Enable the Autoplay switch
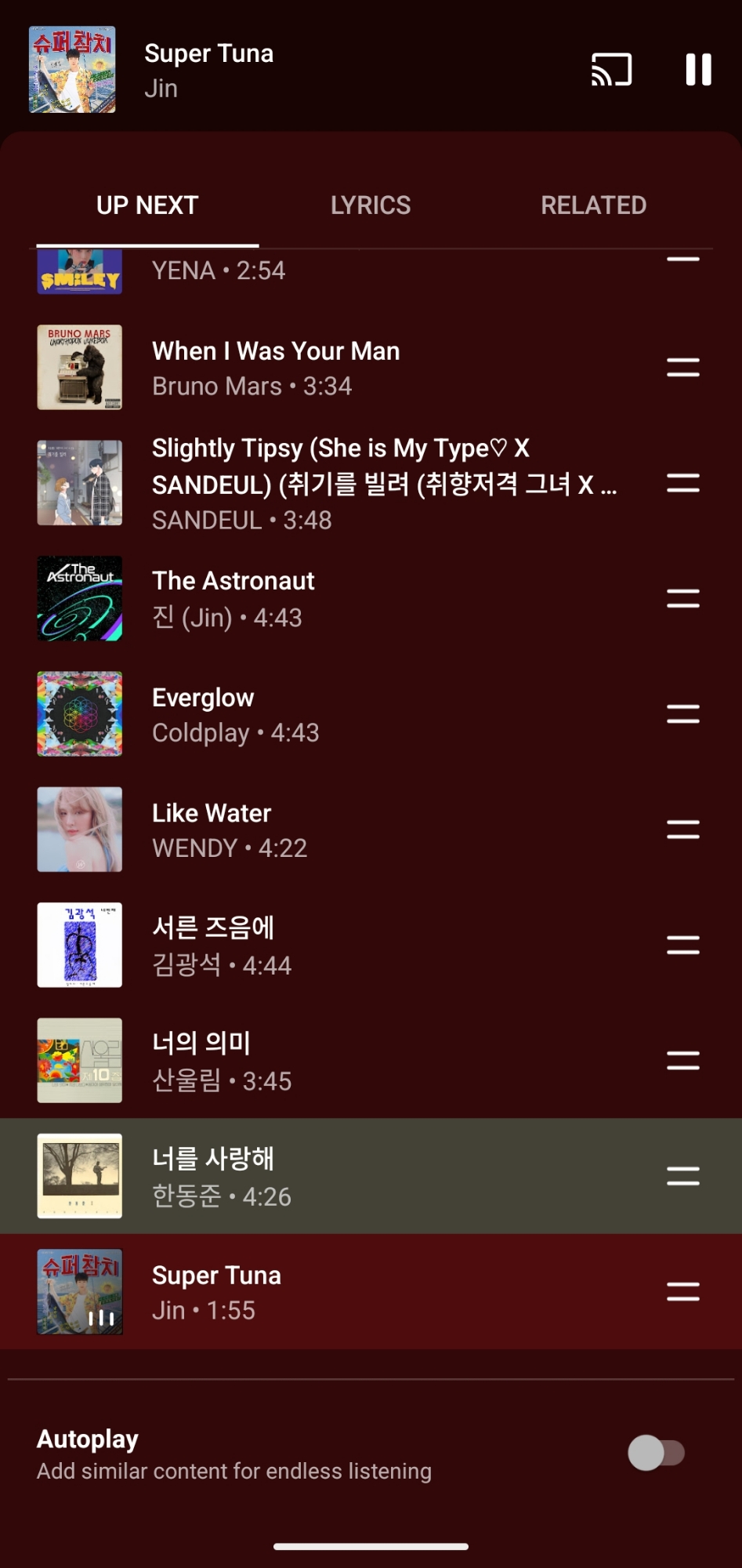Image resolution: width=742 pixels, height=1568 pixels. pos(656,1453)
